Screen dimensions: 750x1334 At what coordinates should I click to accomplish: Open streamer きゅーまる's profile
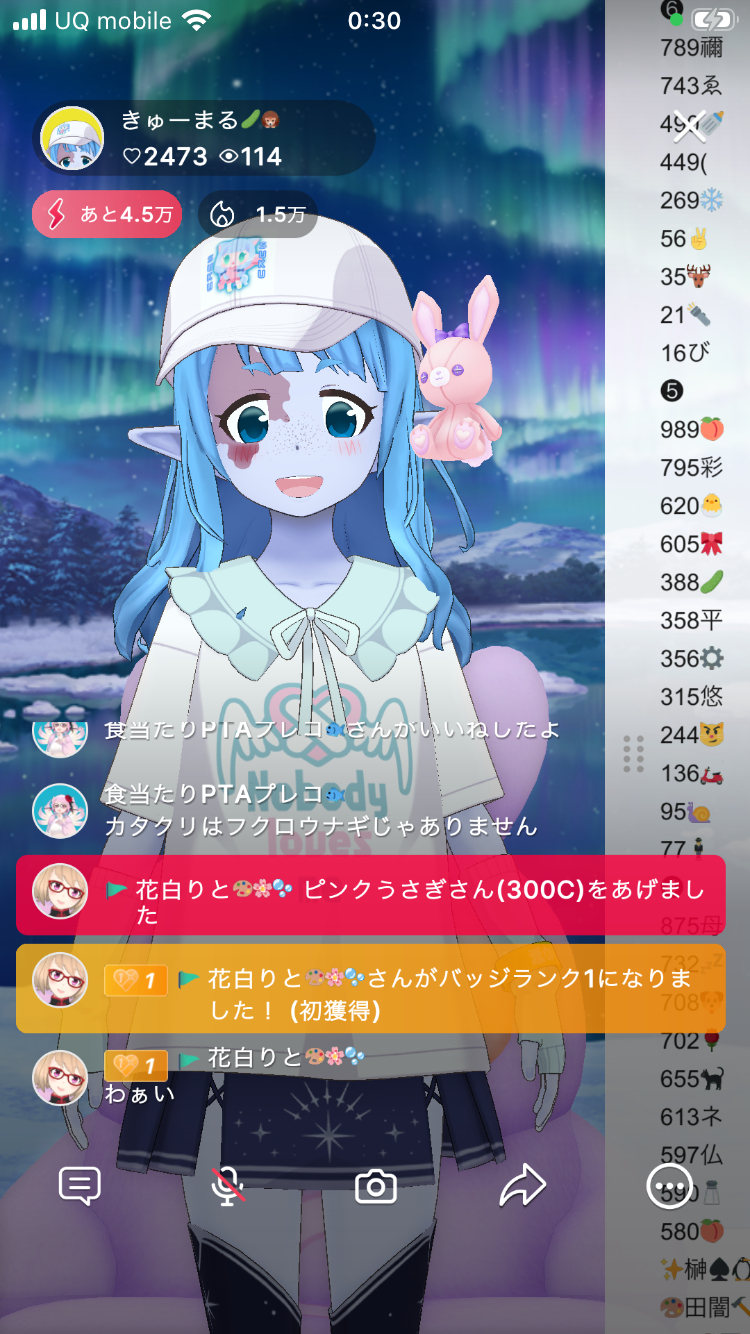(72, 140)
